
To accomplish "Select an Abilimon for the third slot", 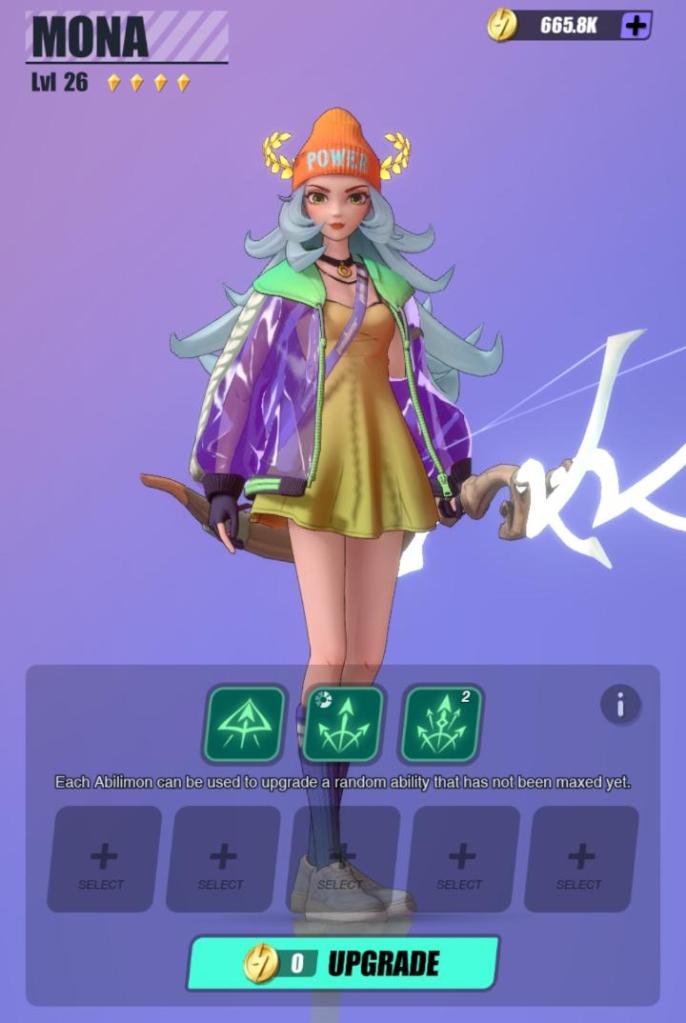I will click(x=342, y=860).
